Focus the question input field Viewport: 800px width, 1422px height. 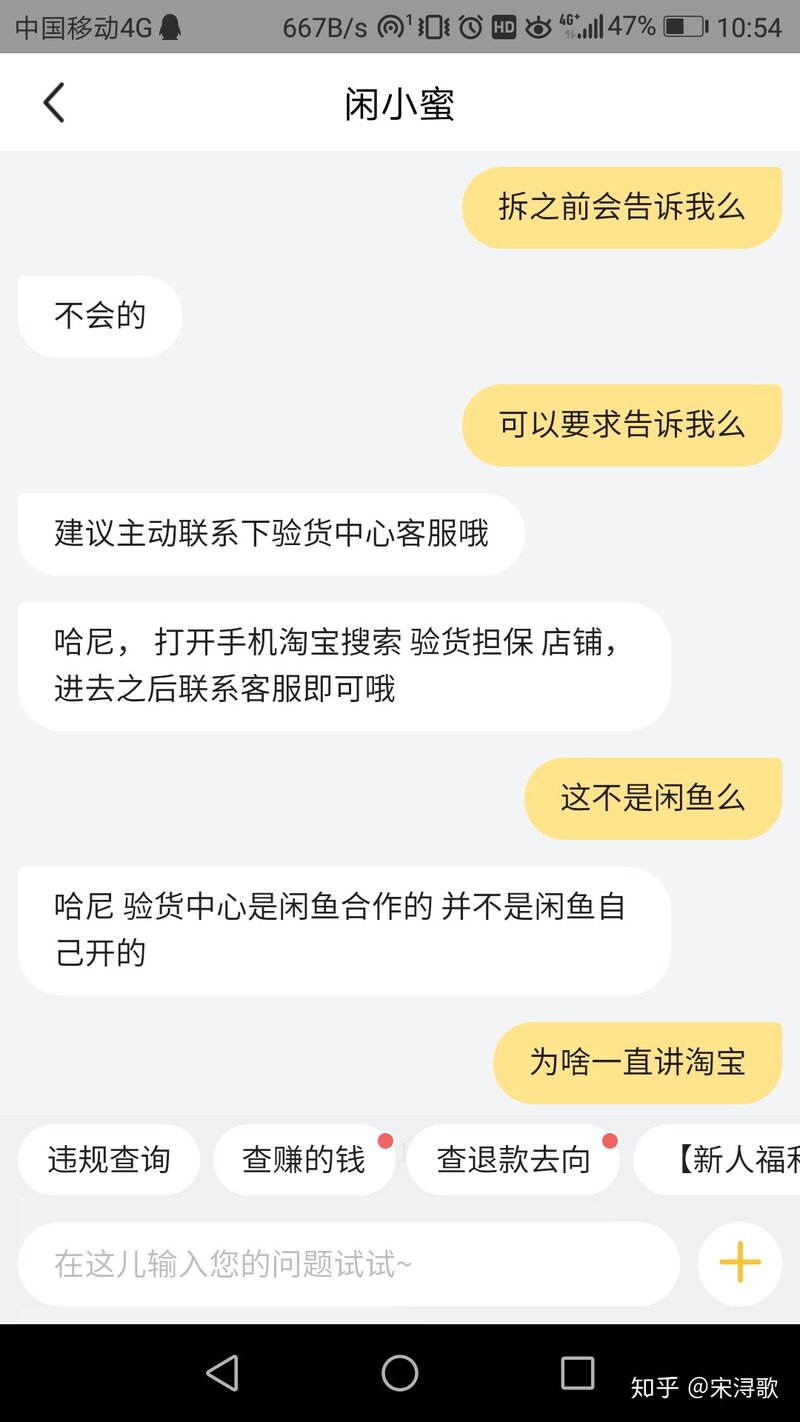(348, 1264)
